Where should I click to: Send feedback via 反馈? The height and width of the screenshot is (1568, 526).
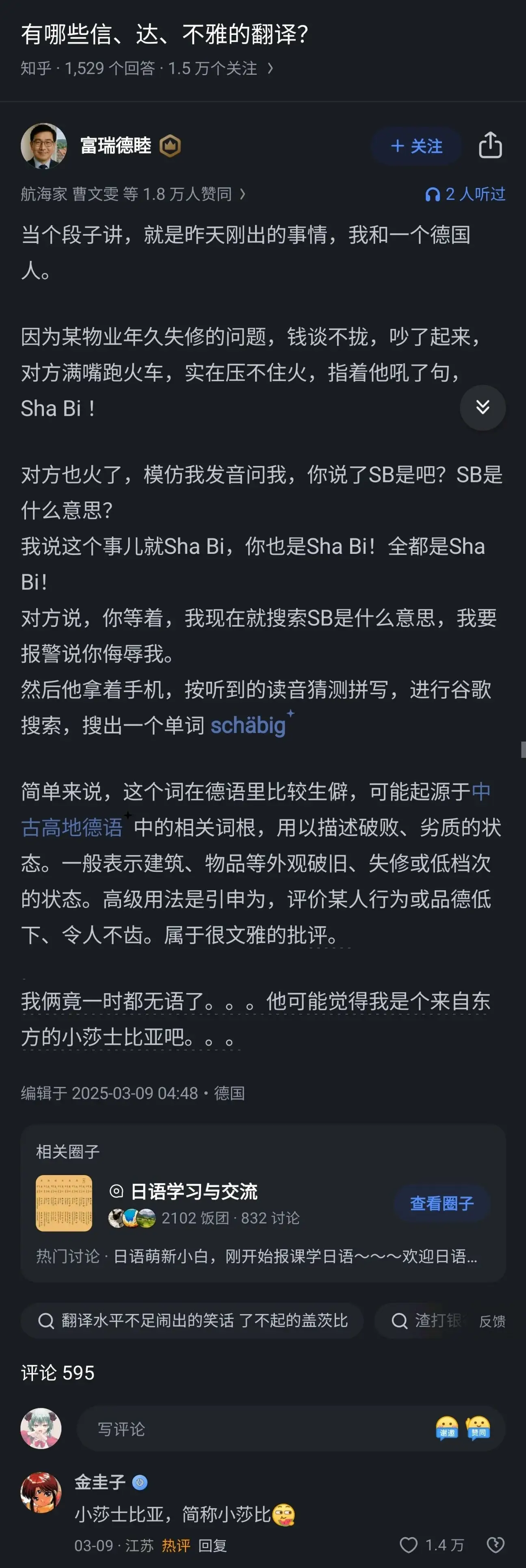tap(492, 1321)
